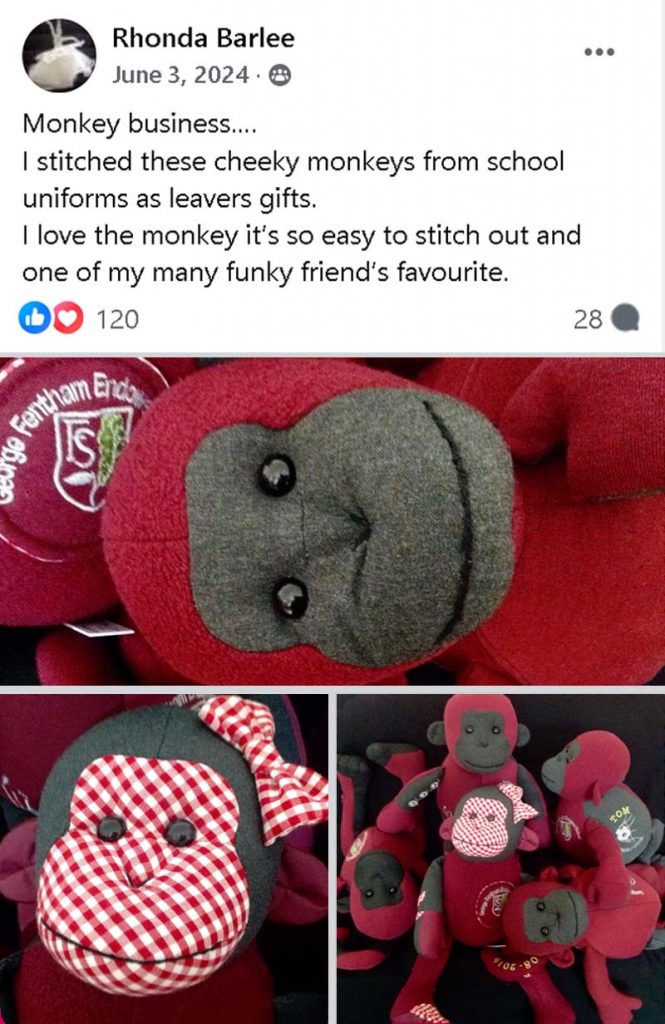Open Rhonda Barlee's profile picture
Viewport: 665px width, 1024px height.
tap(58, 55)
